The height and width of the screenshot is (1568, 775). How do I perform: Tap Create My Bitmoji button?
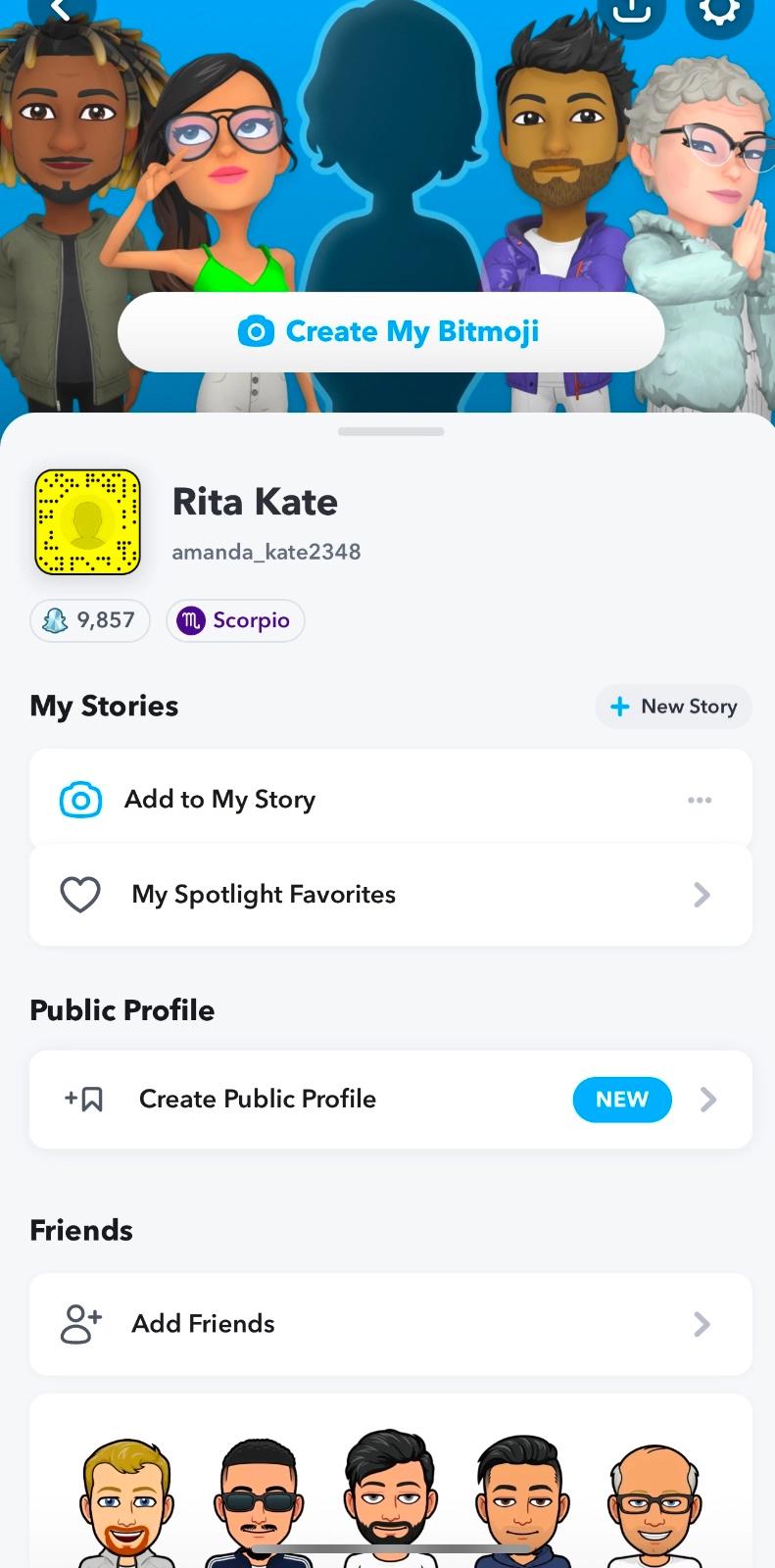pyautogui.click(x=391, y=332)
